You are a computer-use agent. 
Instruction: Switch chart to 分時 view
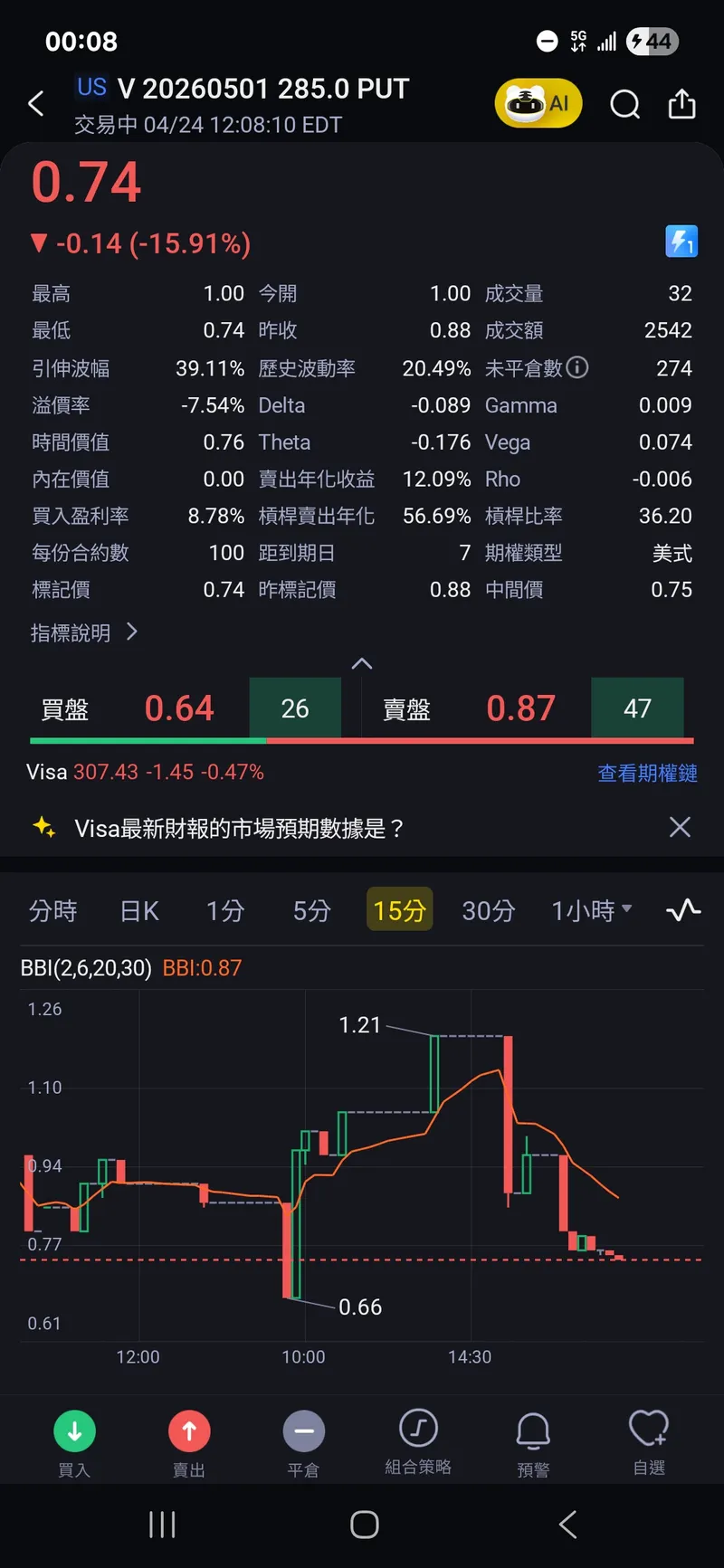click(52, 910)
